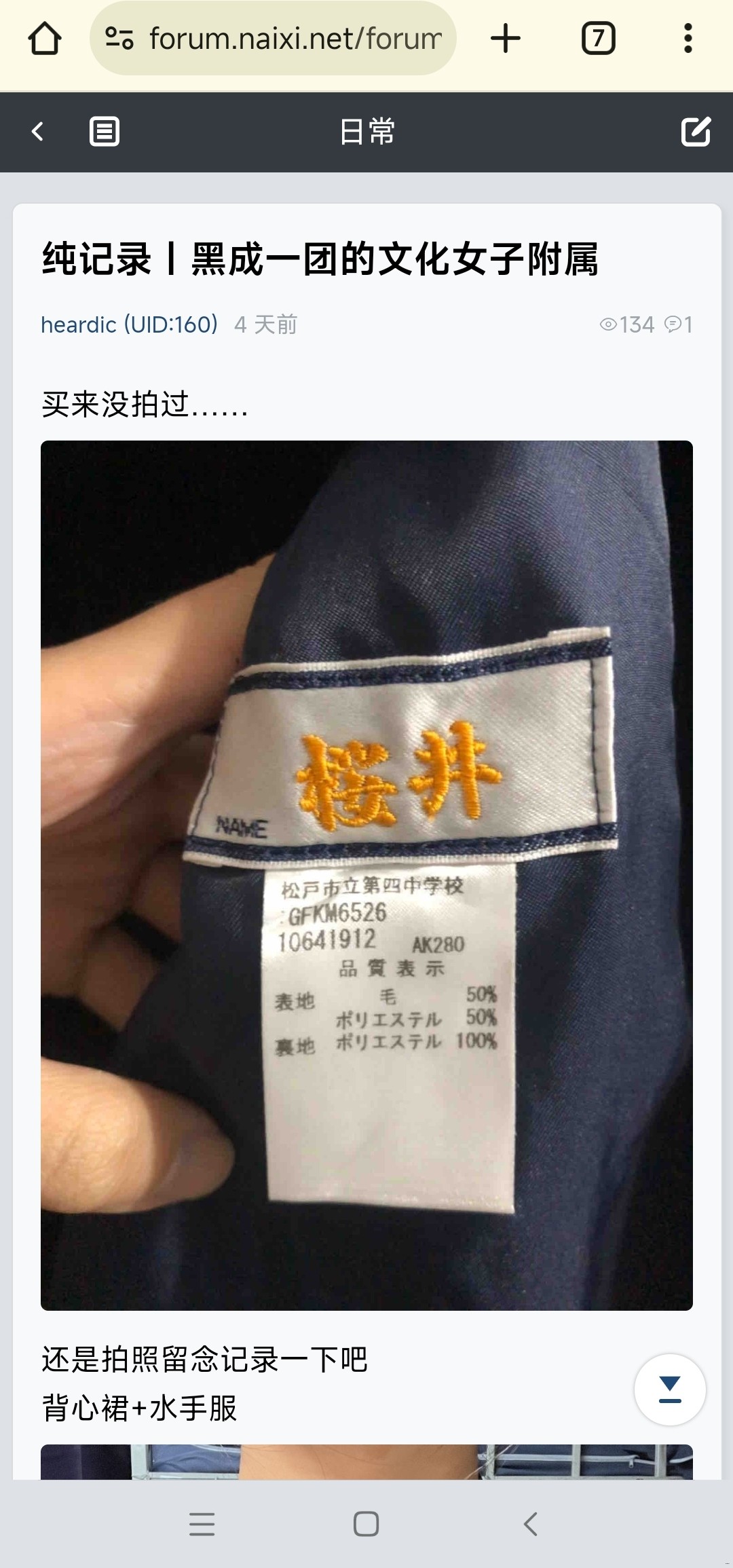
Task: Open author profile heardic (UID:160)
Action: (x=129, y=324)
